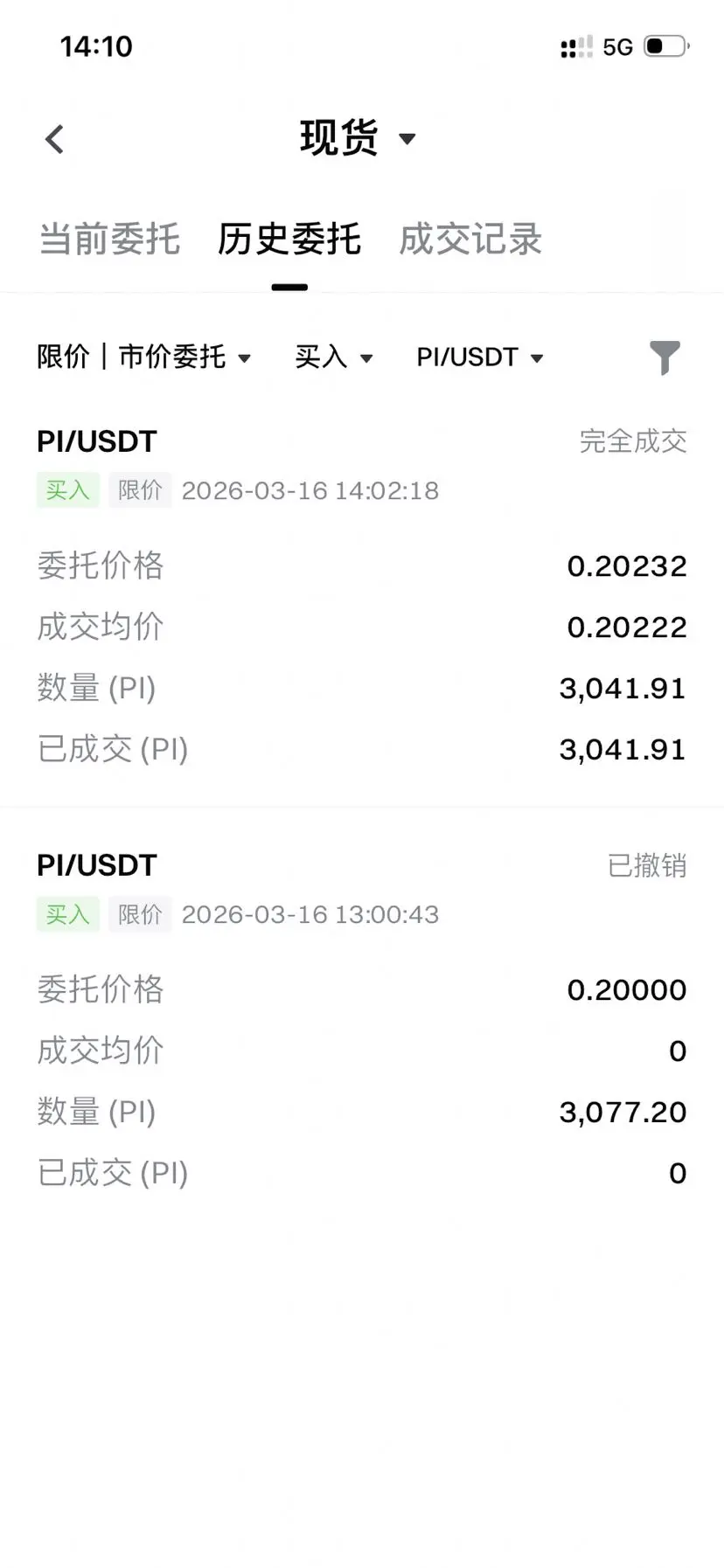Open the funnel filter icon
The height and width of the screenshot is (1568, 724).
click(665, 357)
